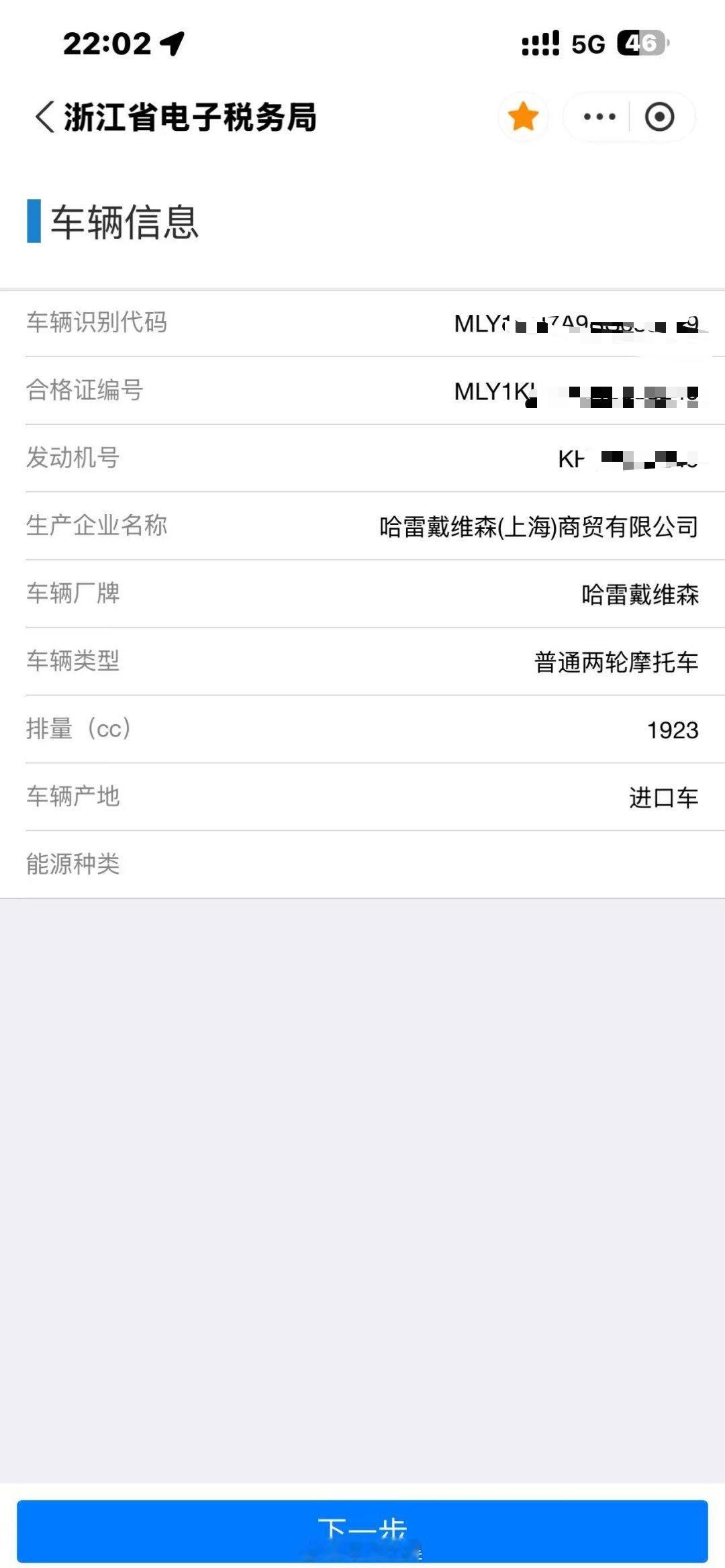Viewport: 725px width, 1568px height.
Task: Tap the location arrow in status bar
Action: coord(172,42)
